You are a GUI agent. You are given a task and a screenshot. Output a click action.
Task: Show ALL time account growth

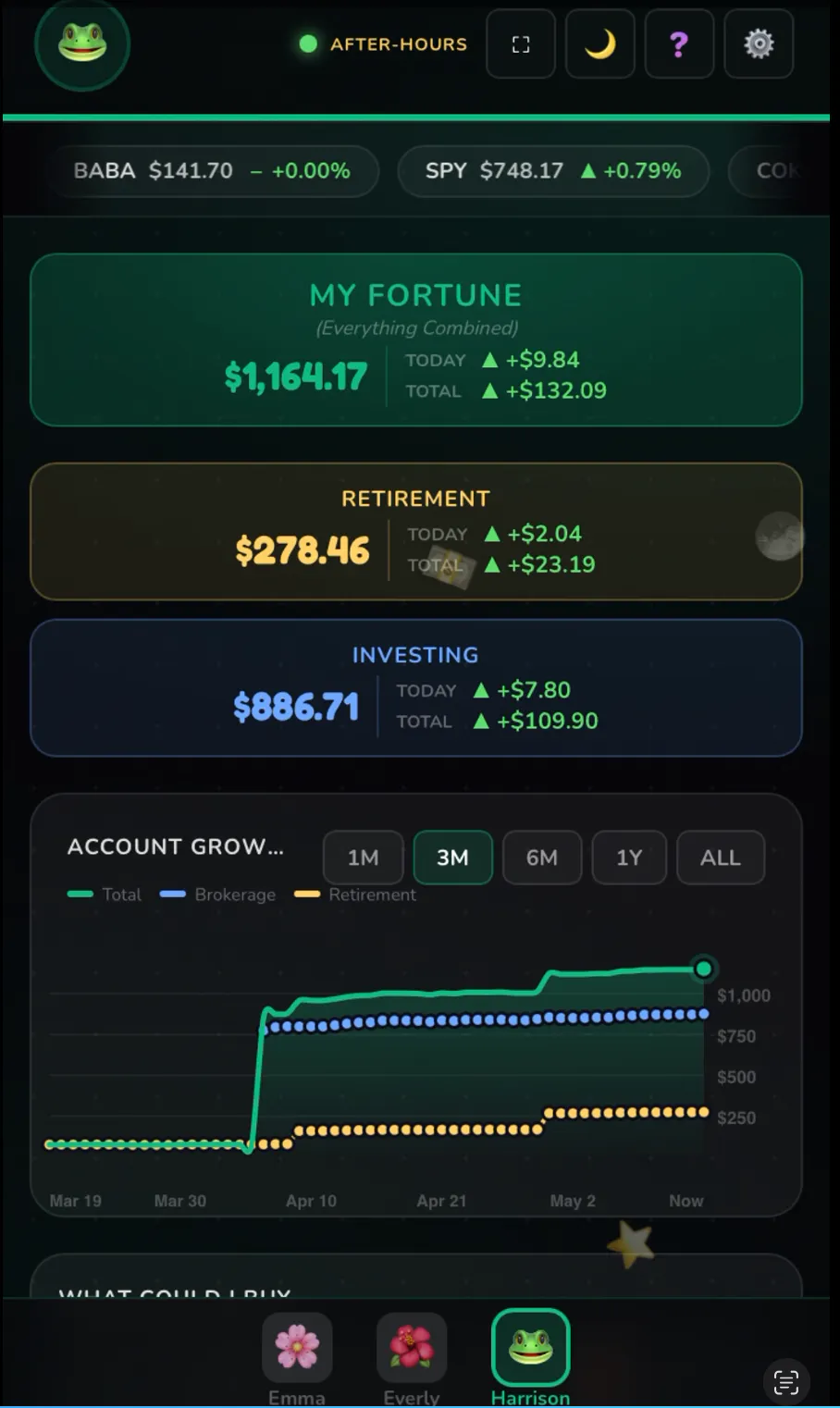tap(721, 858)
